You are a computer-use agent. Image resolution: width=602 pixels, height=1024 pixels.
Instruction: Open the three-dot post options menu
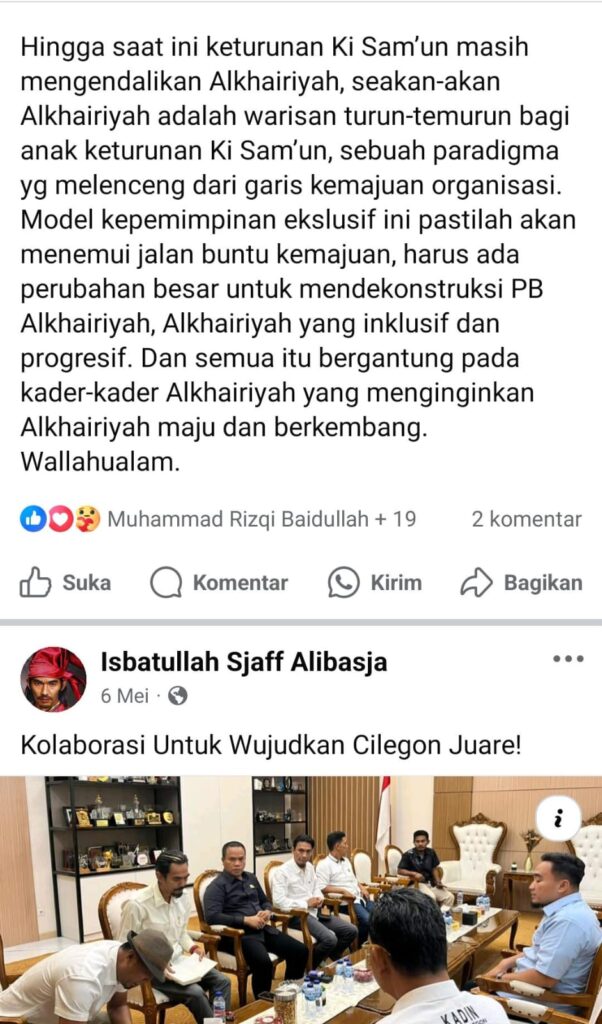567,660
